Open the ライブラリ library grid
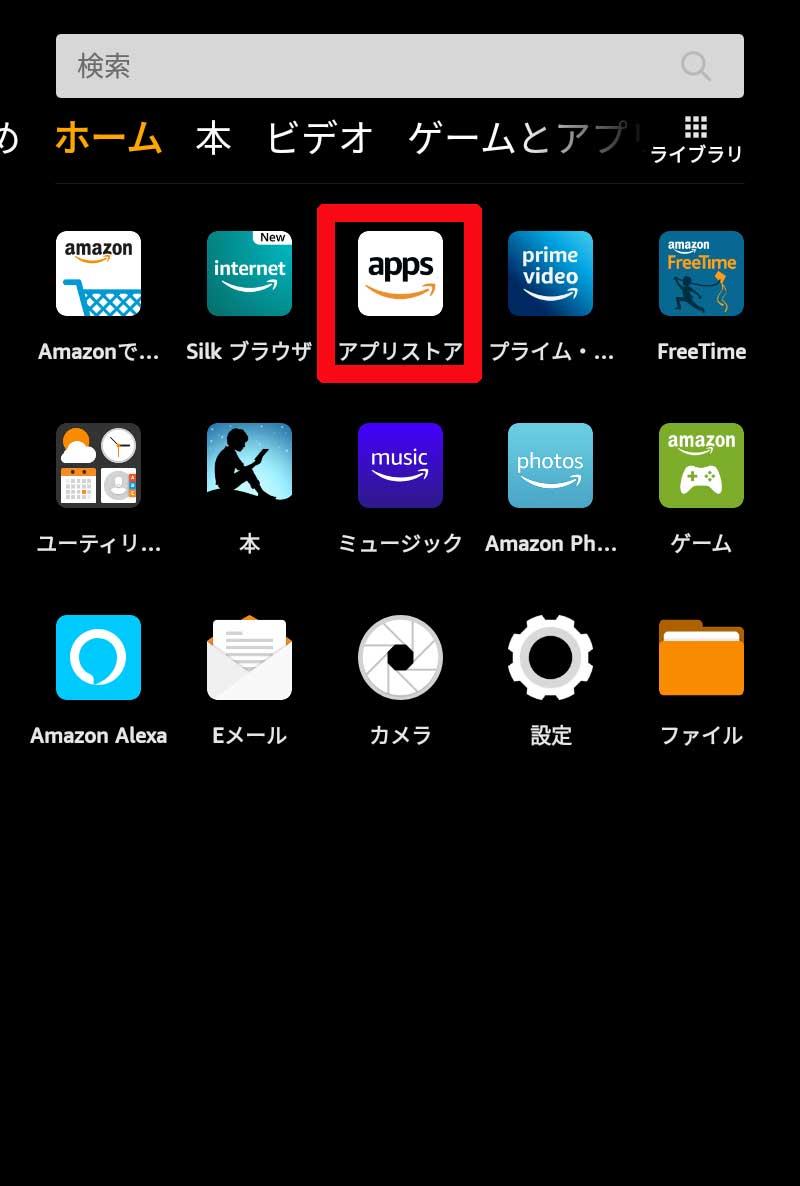 coord(696,139)
